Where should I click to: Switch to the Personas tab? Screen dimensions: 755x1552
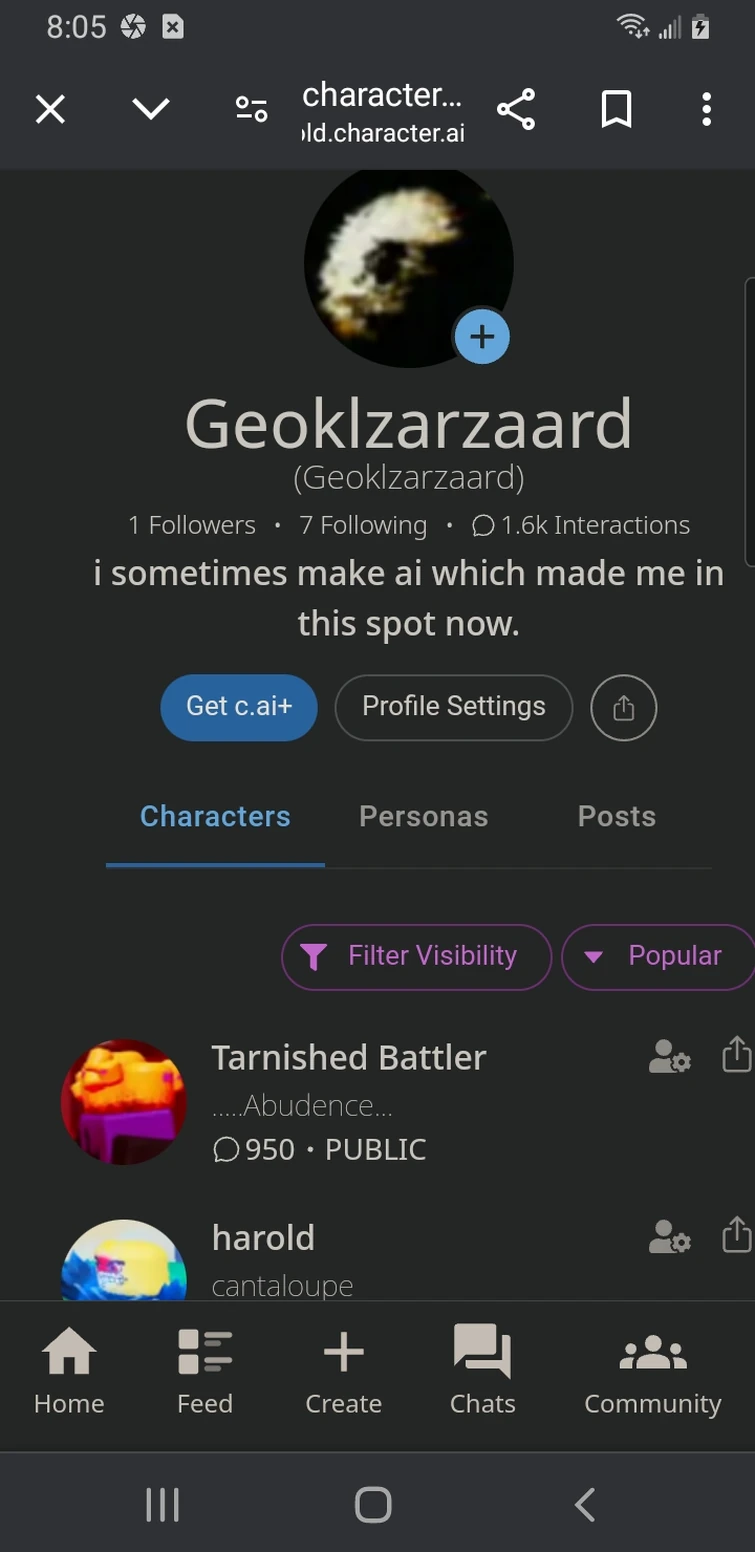point(423,817)
